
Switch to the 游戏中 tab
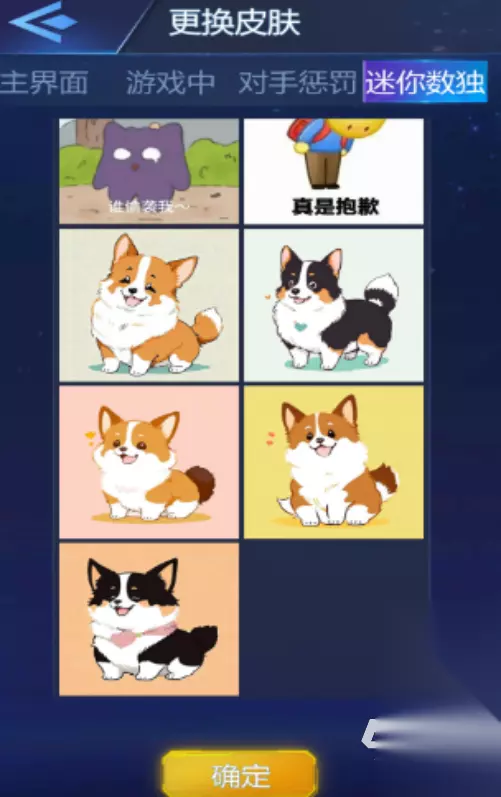pos(170,82)
